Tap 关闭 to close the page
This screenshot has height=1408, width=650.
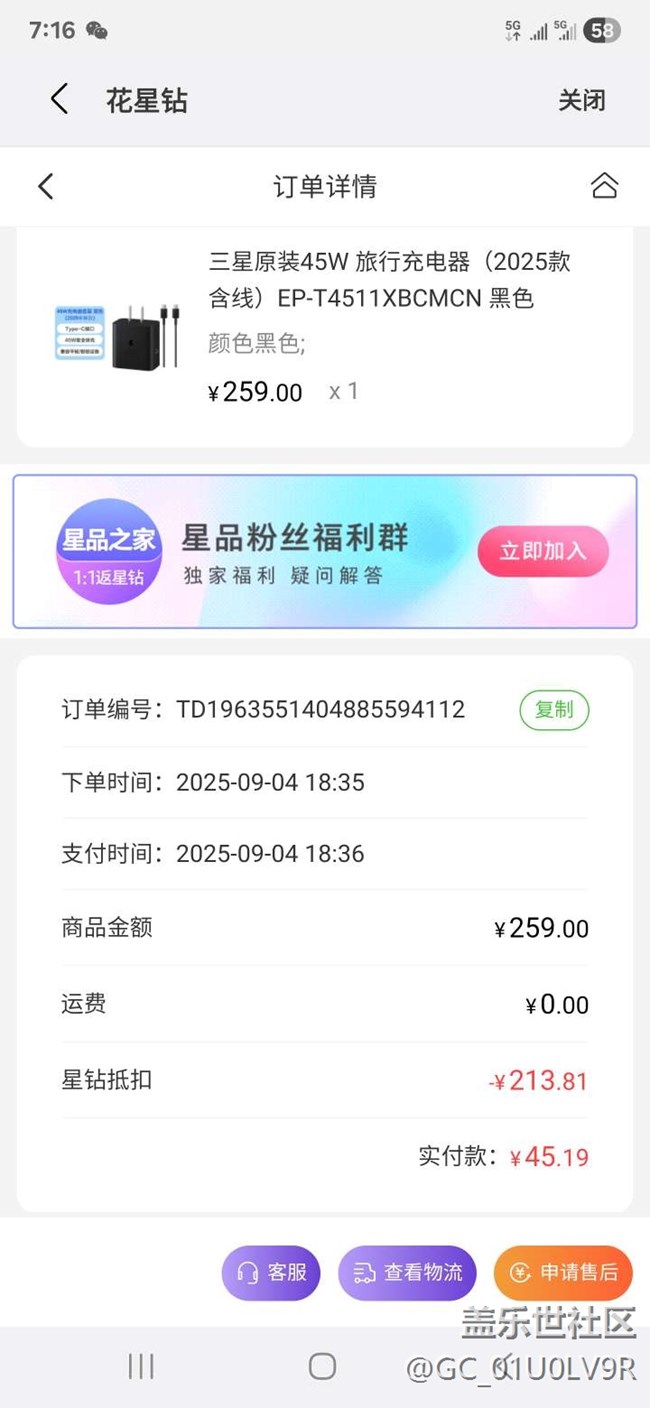pos(581,100)
